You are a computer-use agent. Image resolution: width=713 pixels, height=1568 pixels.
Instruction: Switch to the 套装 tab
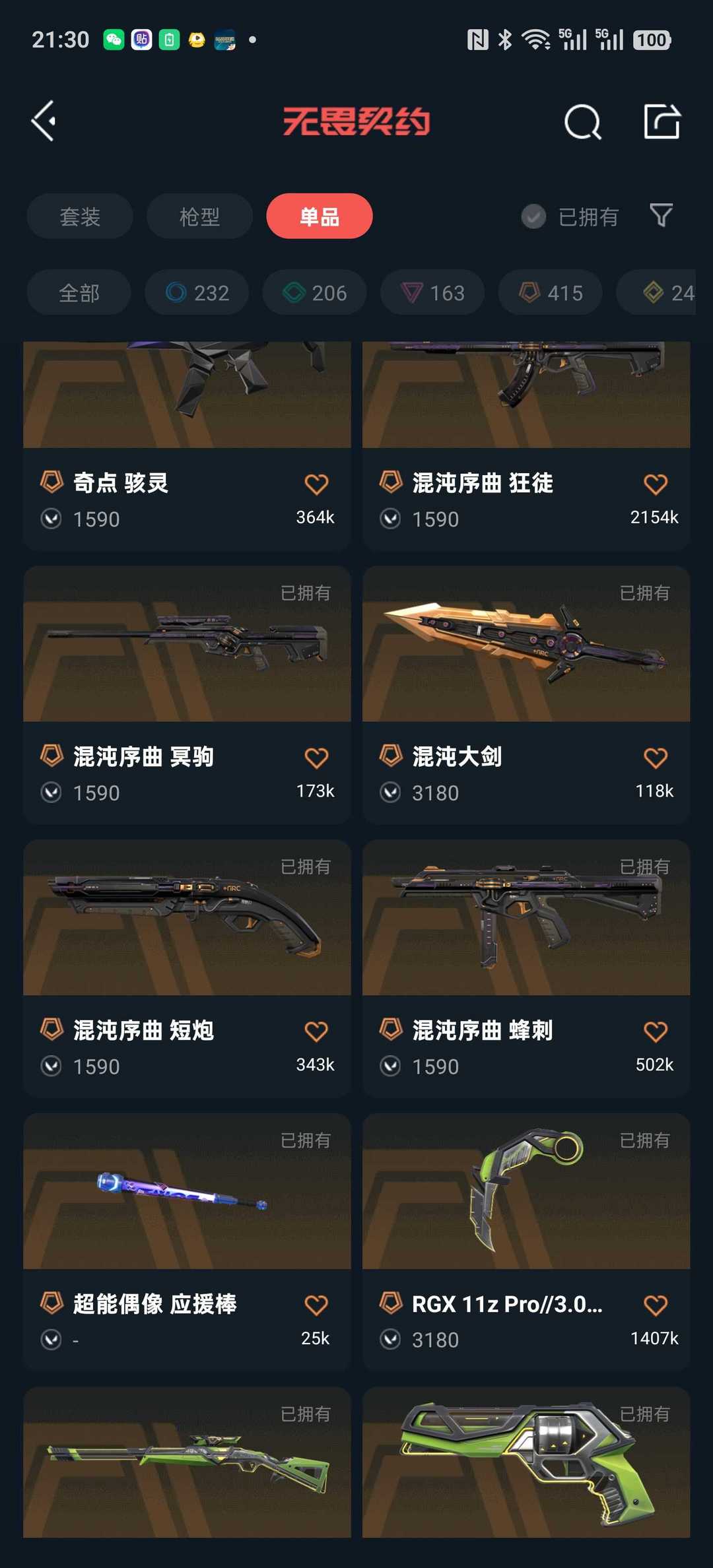80,216
